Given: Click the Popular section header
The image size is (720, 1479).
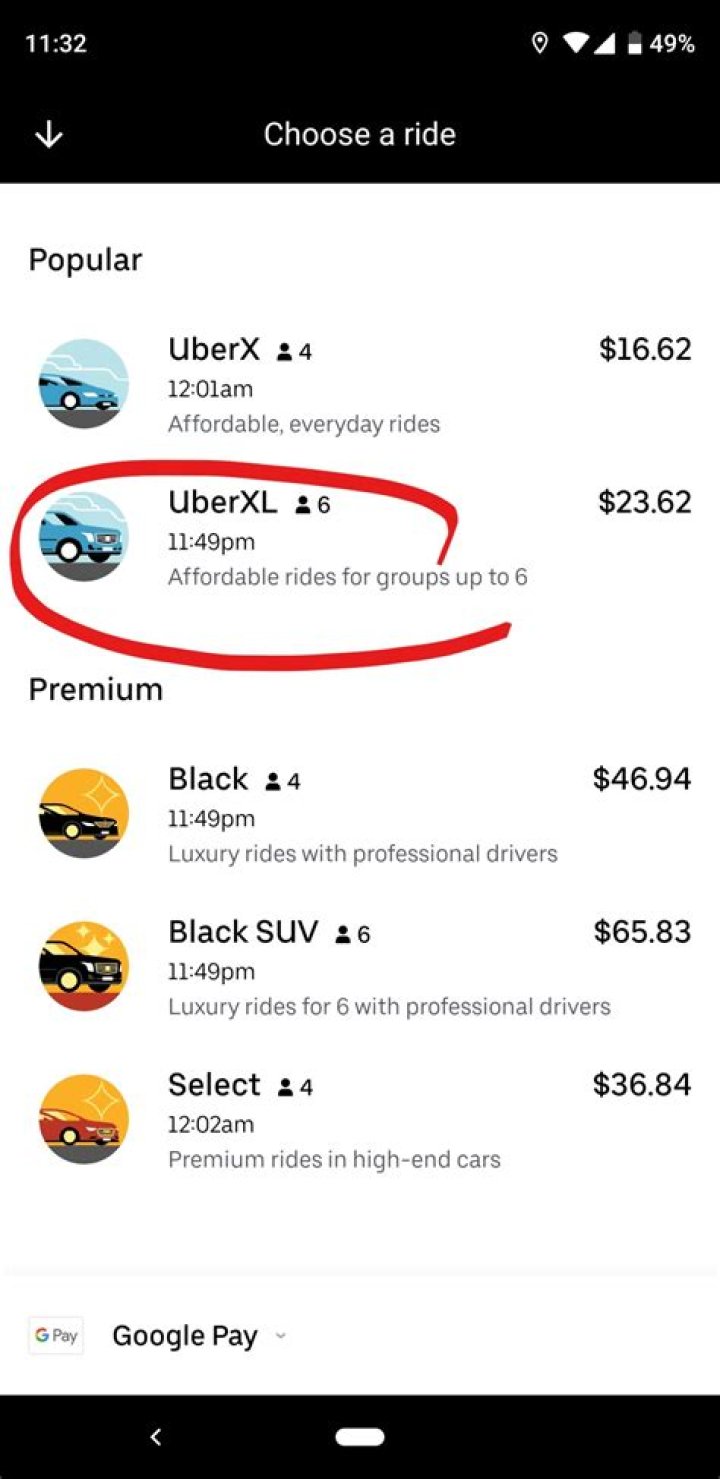Looking at the screenshot, I should [85, 259].
